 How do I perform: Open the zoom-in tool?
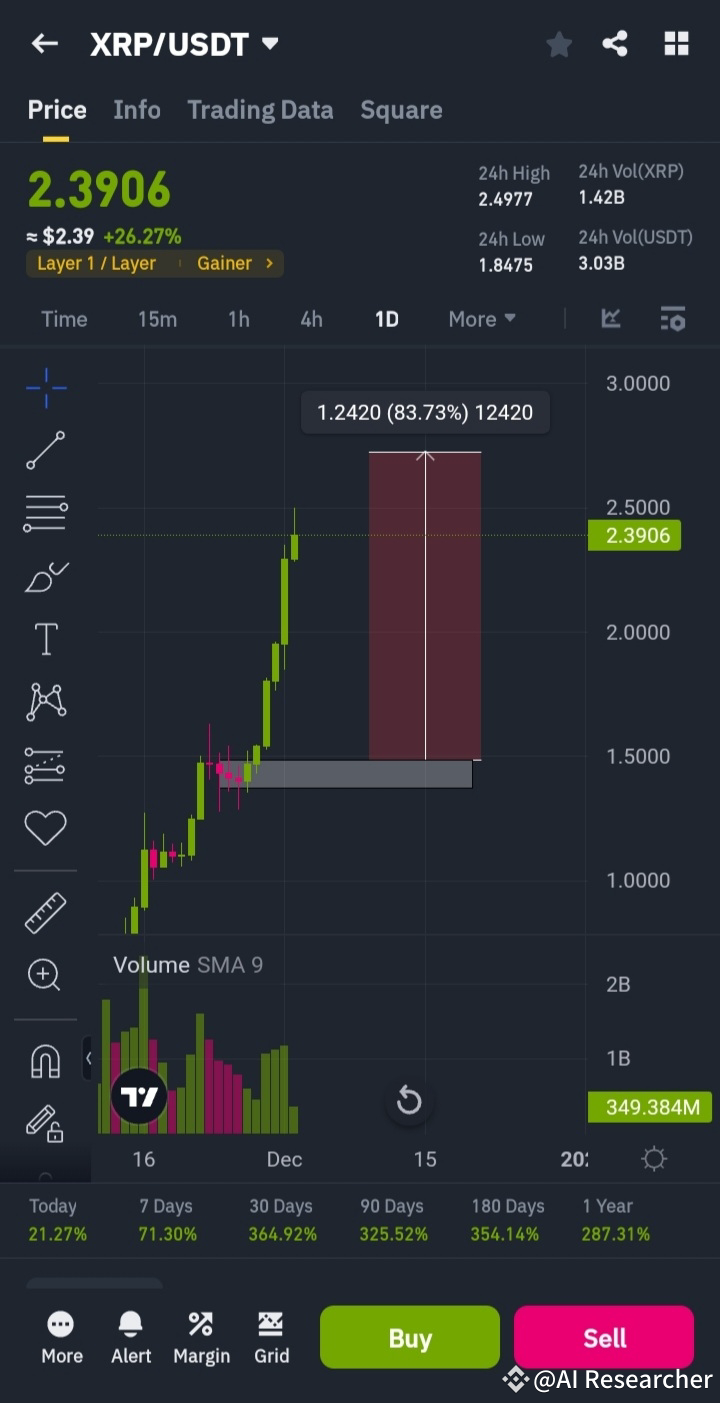pyautogui.click(x=45, y=975)
